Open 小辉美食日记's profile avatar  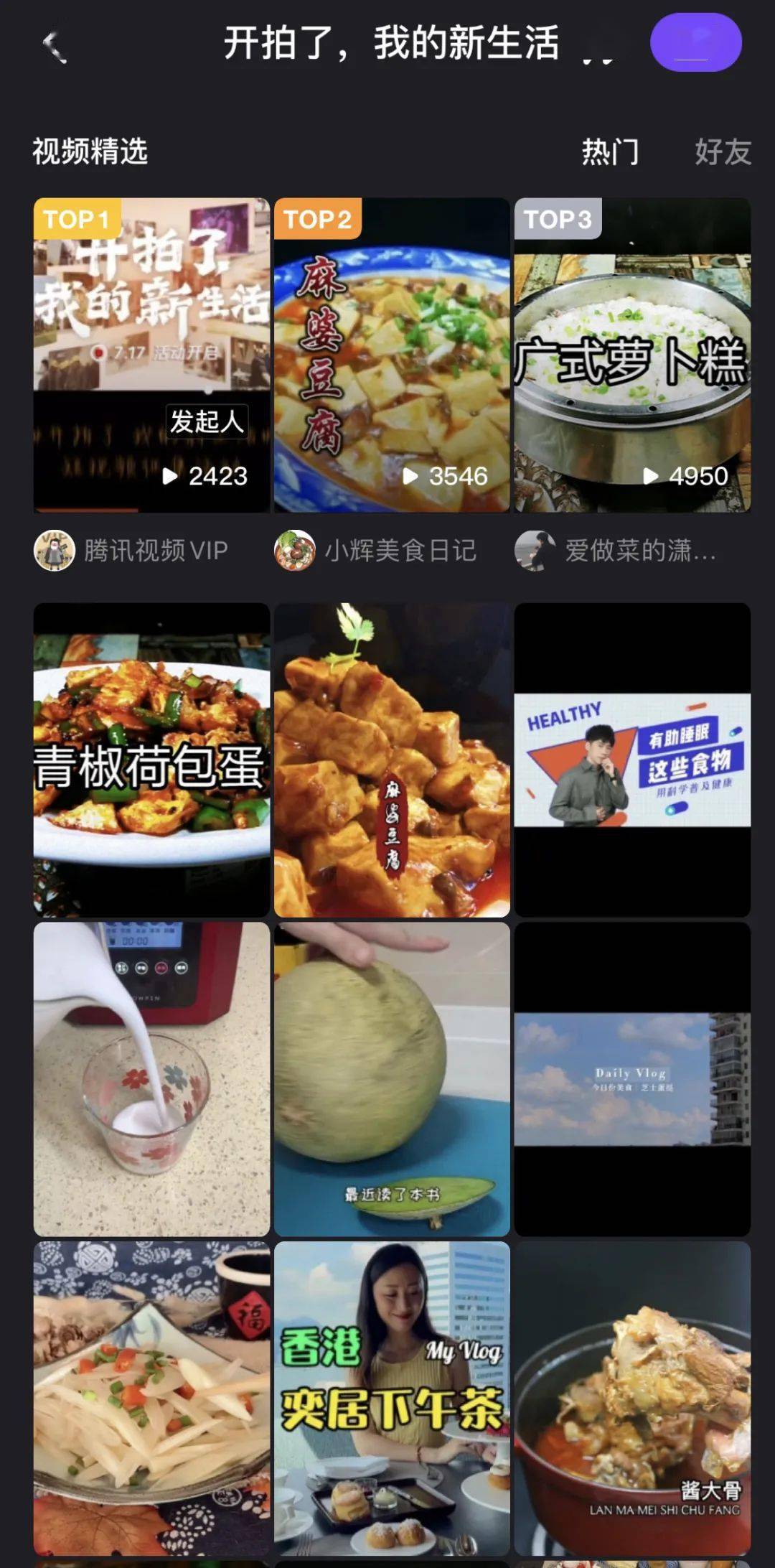click(296, 550)
